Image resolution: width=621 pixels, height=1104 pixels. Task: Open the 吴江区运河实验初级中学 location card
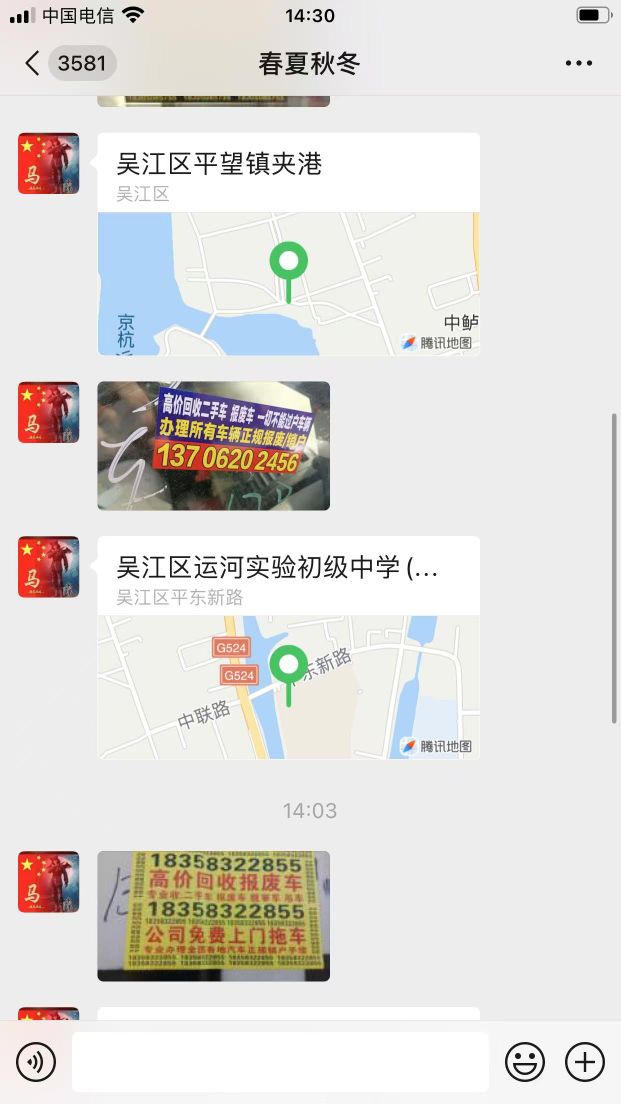288,647
